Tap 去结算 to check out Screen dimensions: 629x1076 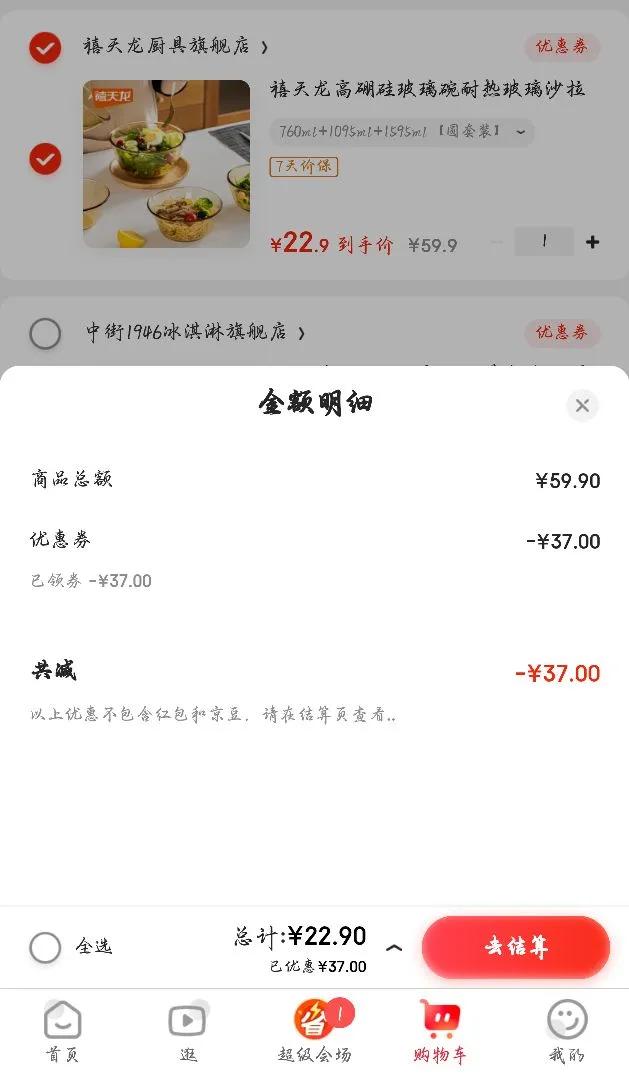click(516, 946)
